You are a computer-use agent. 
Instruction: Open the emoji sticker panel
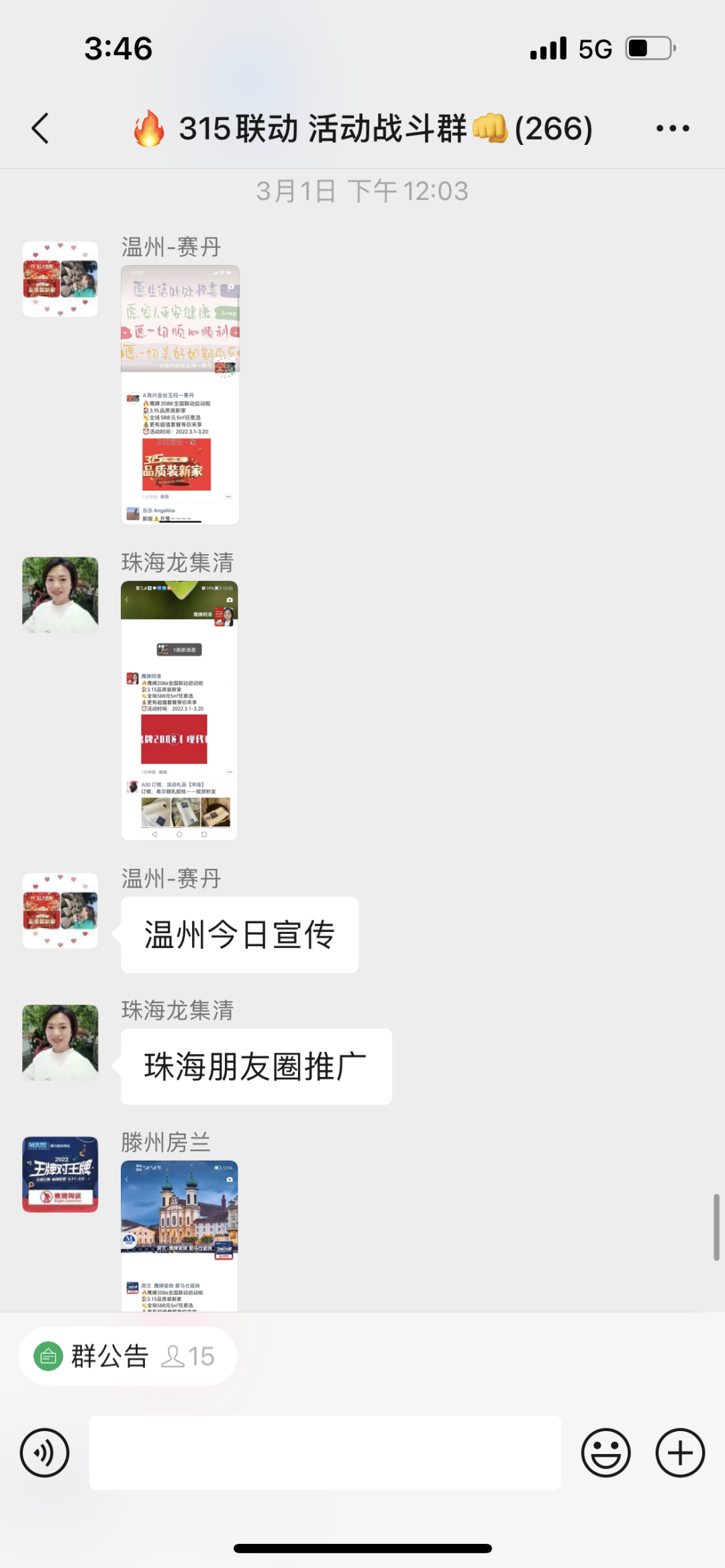click(x=606, y=1453)
